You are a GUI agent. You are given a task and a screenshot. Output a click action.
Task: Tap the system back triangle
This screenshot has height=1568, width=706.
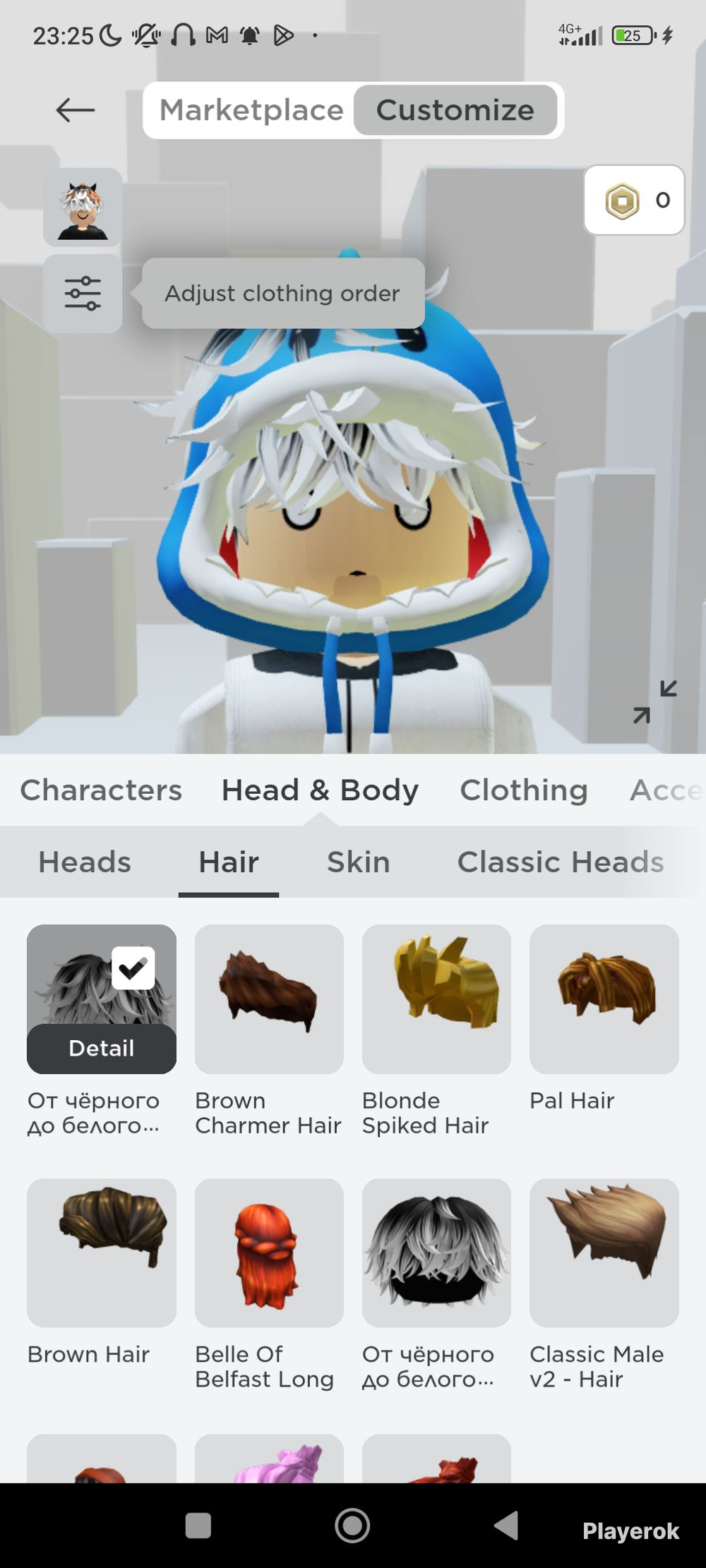click(x=505, y=1526)
